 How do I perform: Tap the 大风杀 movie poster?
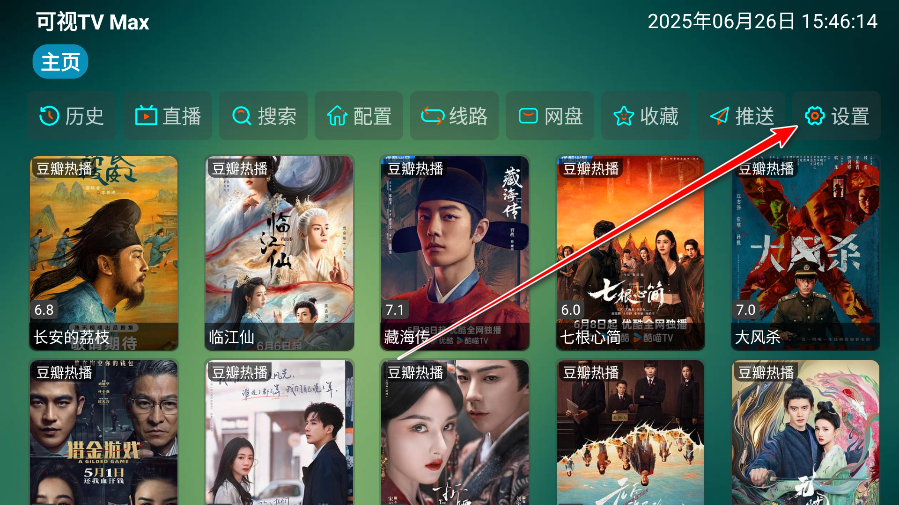[806, 252]
